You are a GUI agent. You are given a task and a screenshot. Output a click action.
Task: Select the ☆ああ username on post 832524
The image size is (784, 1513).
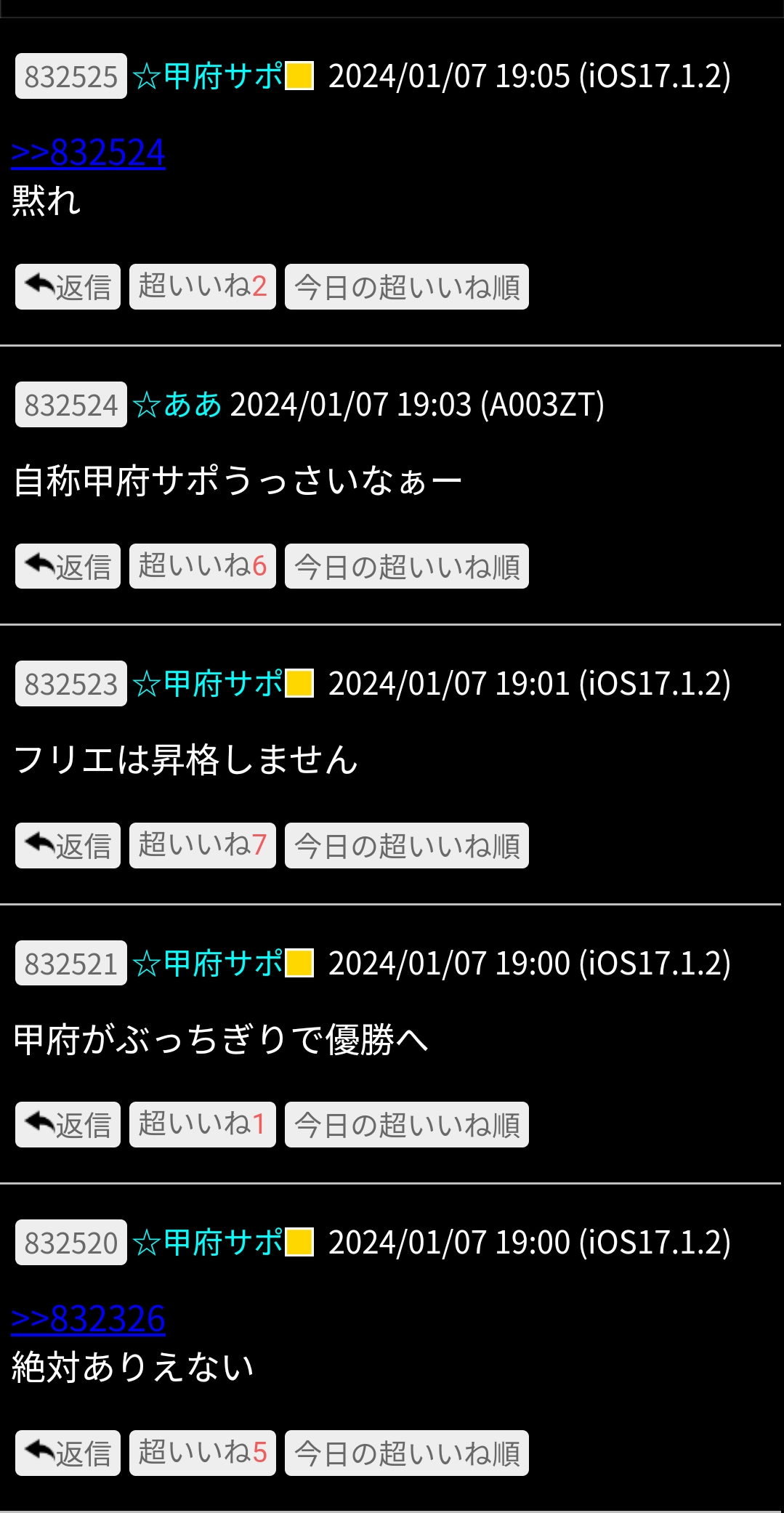pos(177,405)
